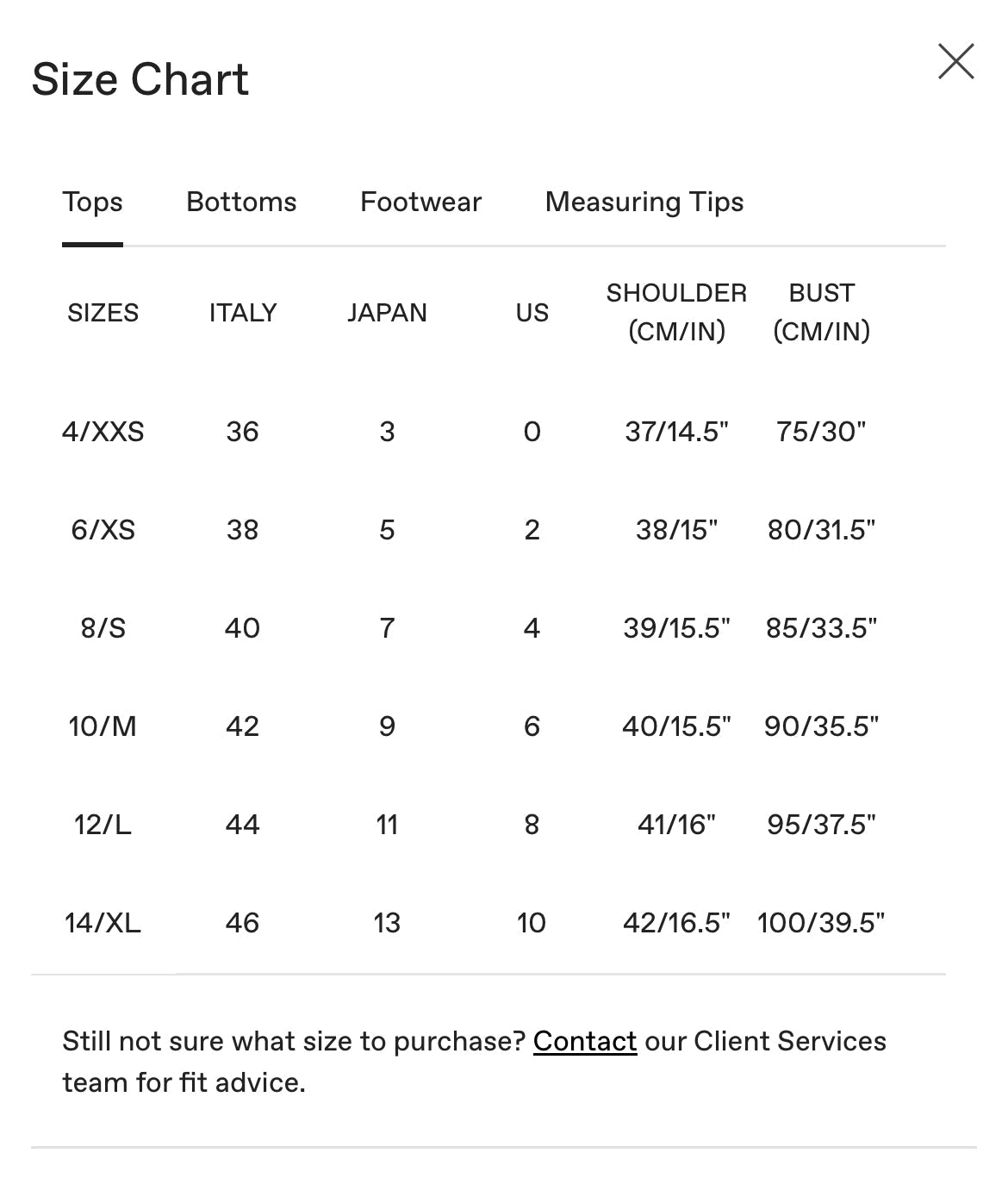
Task: Switch to the Bottoms tab
Action: pos(241,203)
